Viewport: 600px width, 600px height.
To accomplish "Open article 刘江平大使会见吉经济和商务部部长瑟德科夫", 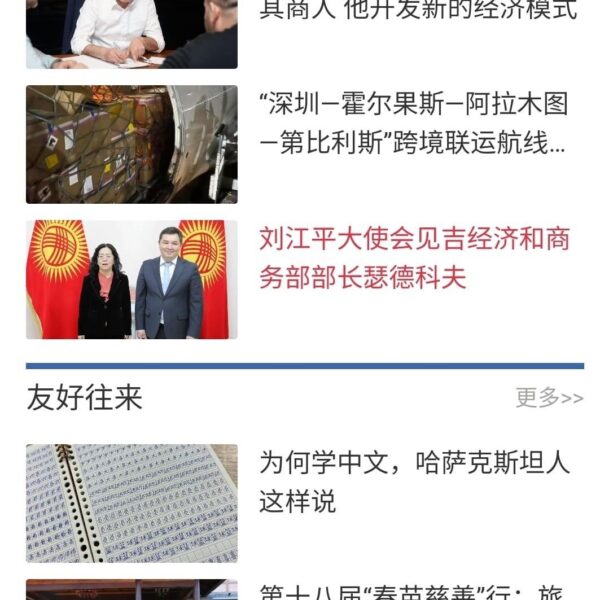I will [x=413, y=258].
